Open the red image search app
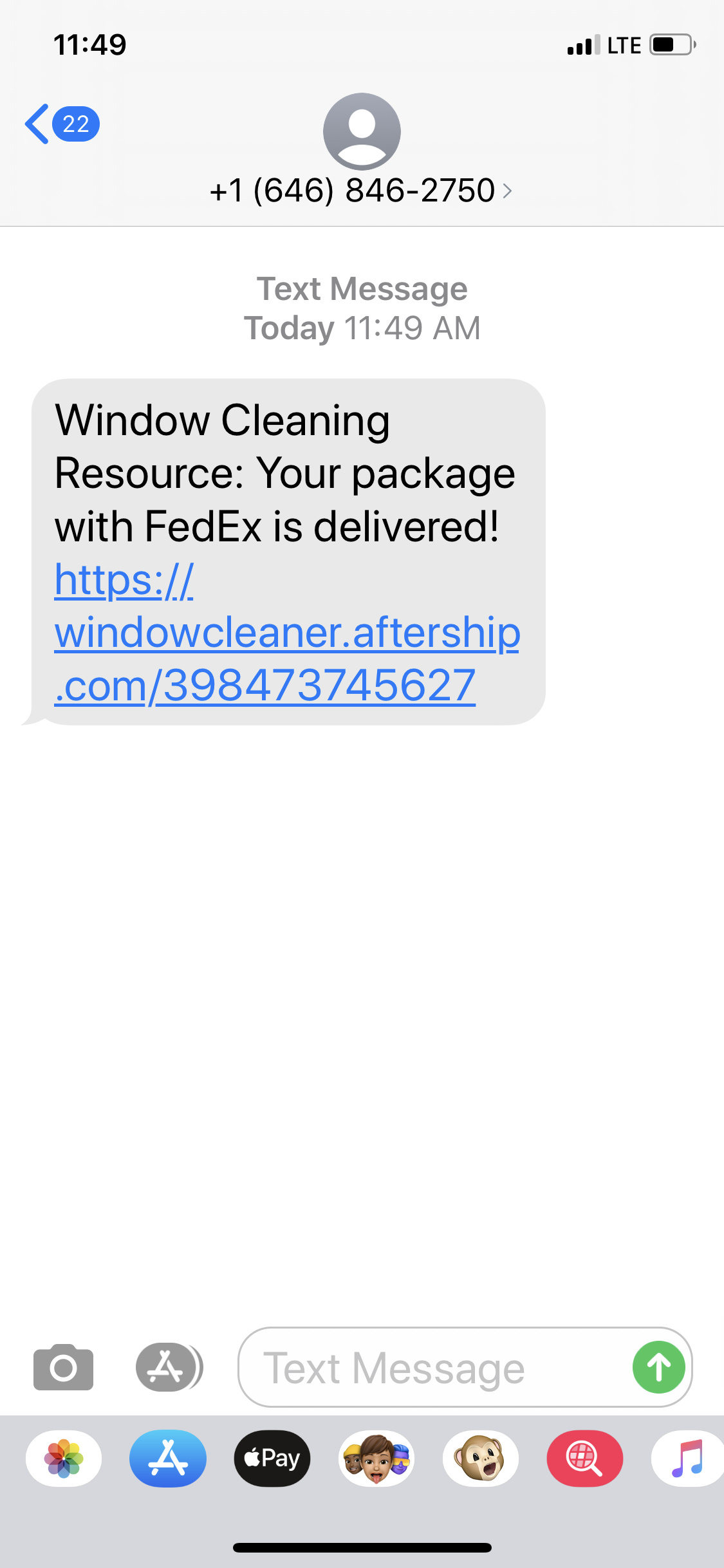Image resolution: width=724 pixels, height=1568 pixels. click(585, 1459)
